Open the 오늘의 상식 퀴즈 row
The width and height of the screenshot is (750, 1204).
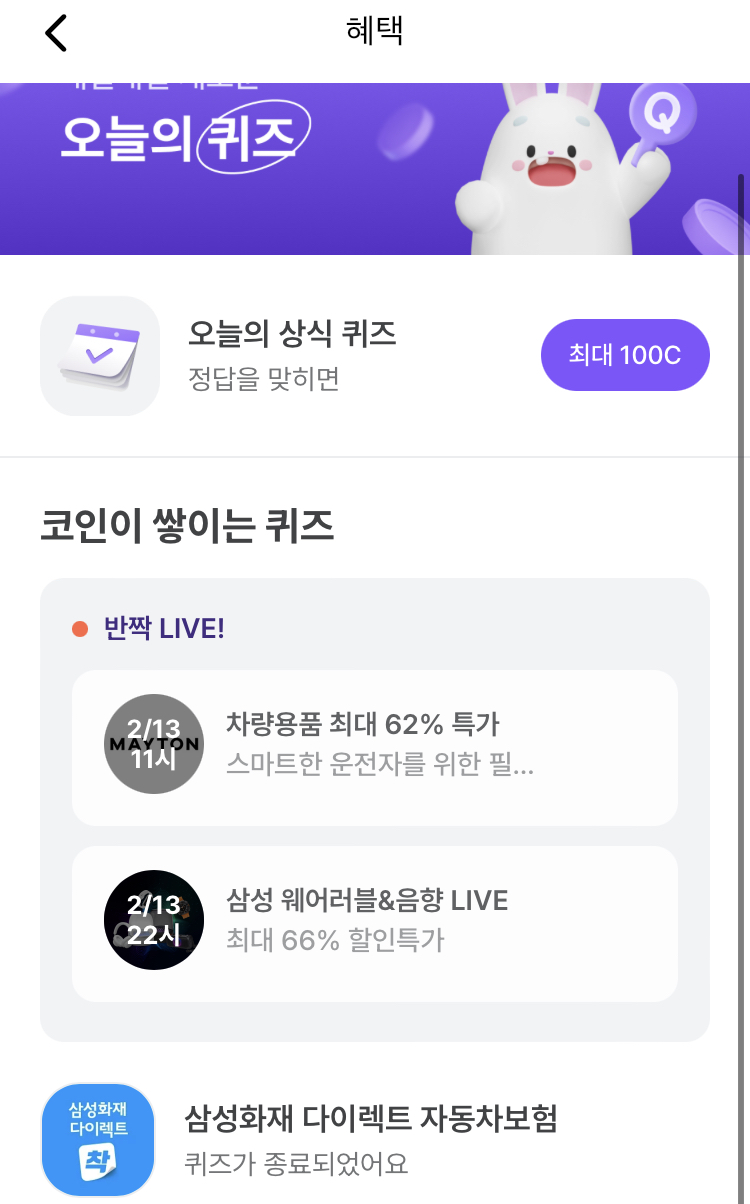[292, 355]
